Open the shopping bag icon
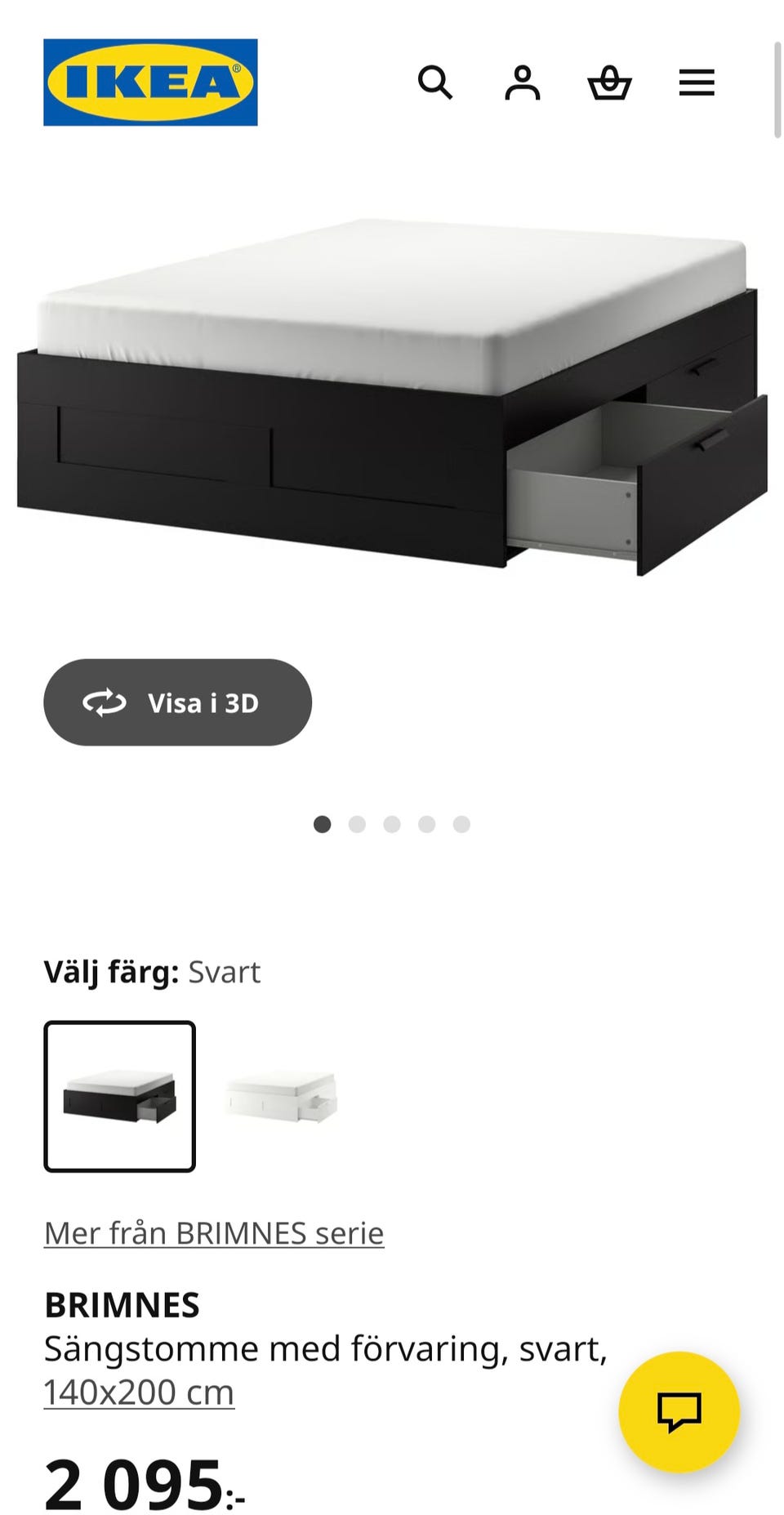Viewport: 784px width, 1515px height. 611,82
